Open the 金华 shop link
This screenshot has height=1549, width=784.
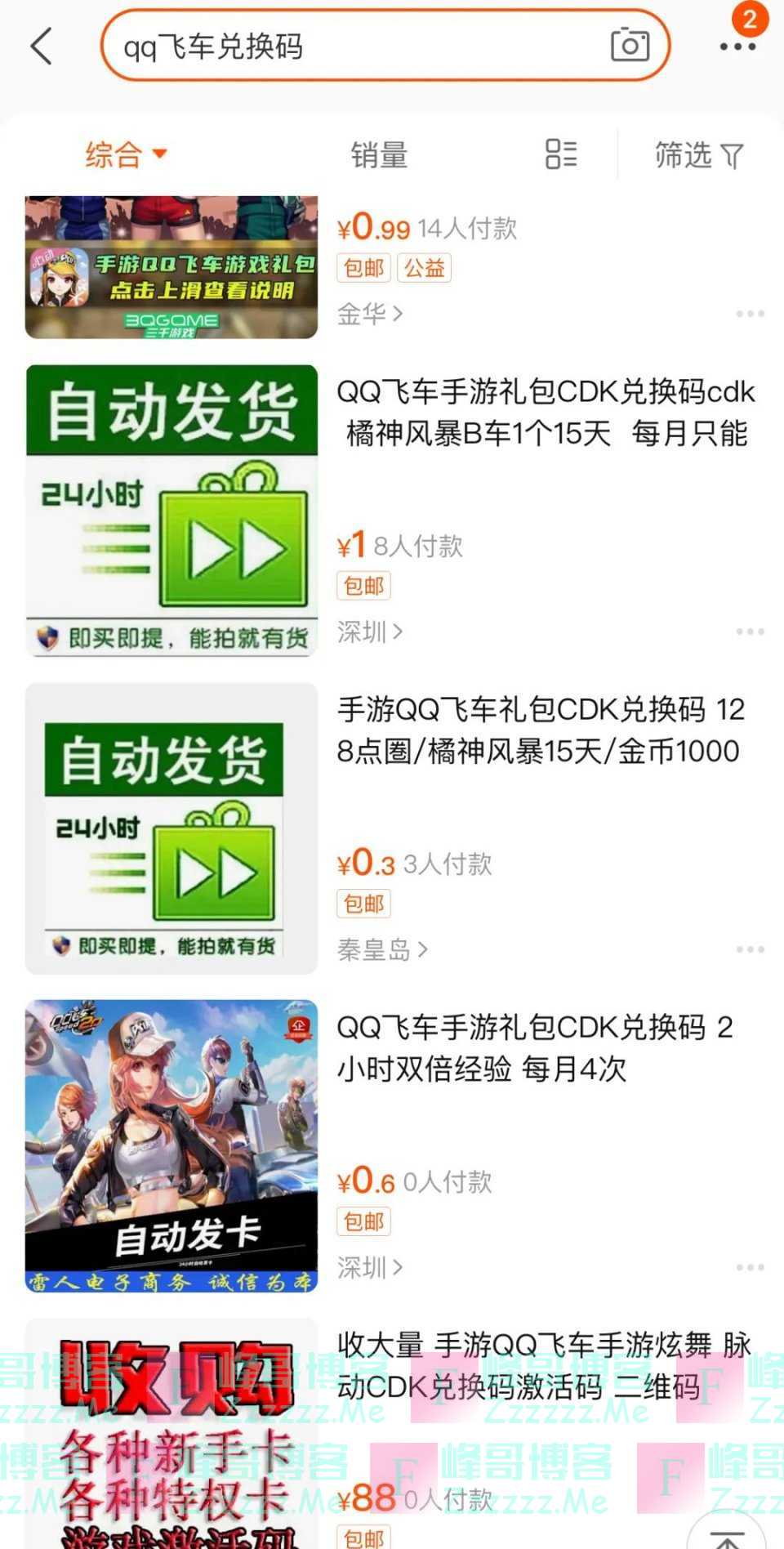pyautogui.click(x=370, y=314)
